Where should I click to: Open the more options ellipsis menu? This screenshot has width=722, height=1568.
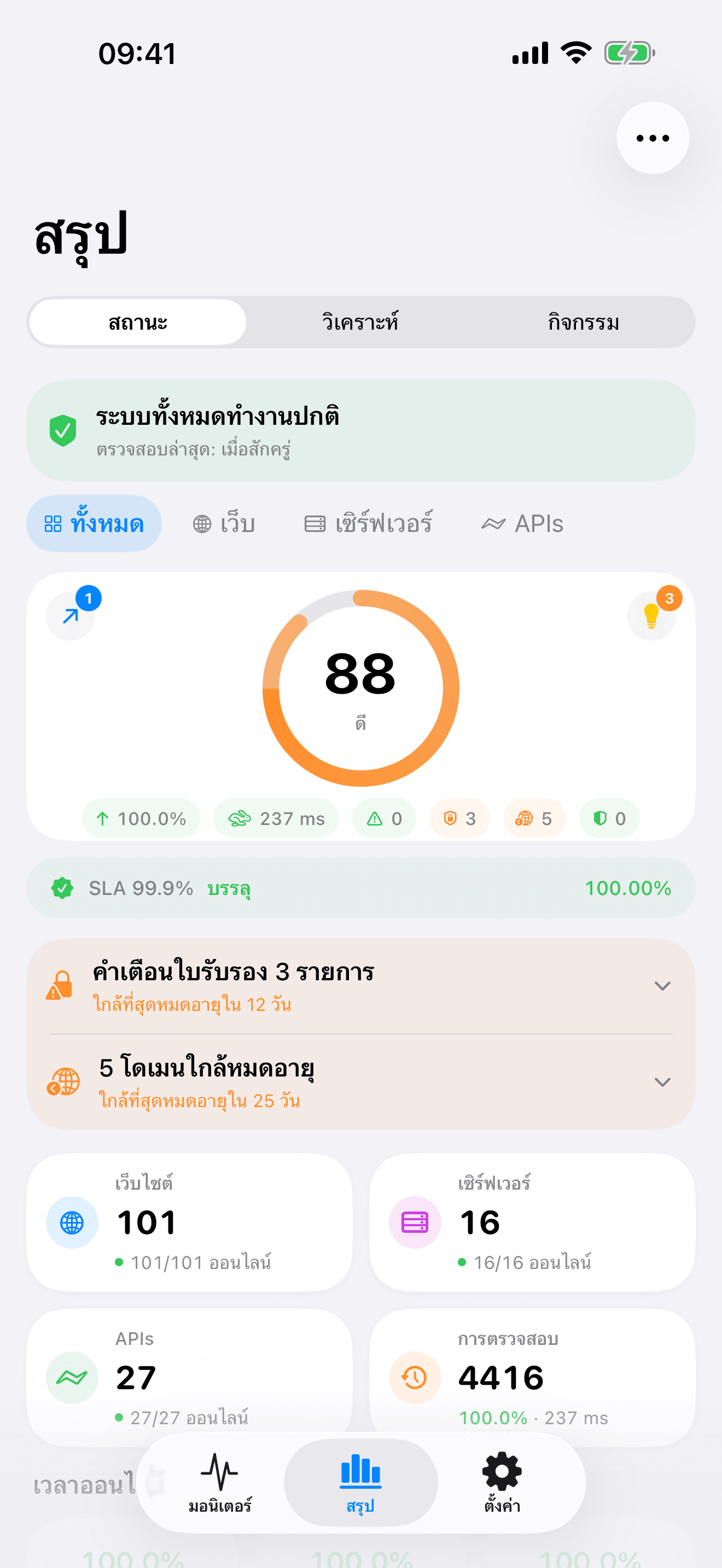(652, 137)
